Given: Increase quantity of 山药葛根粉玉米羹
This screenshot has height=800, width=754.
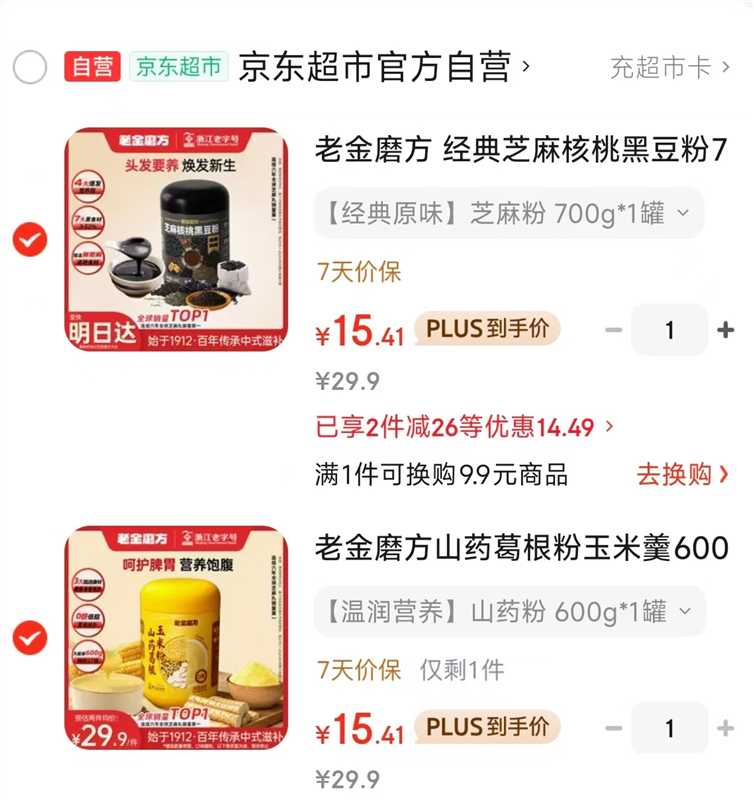Looking at the screenshot, I should [x=726, y=728].
